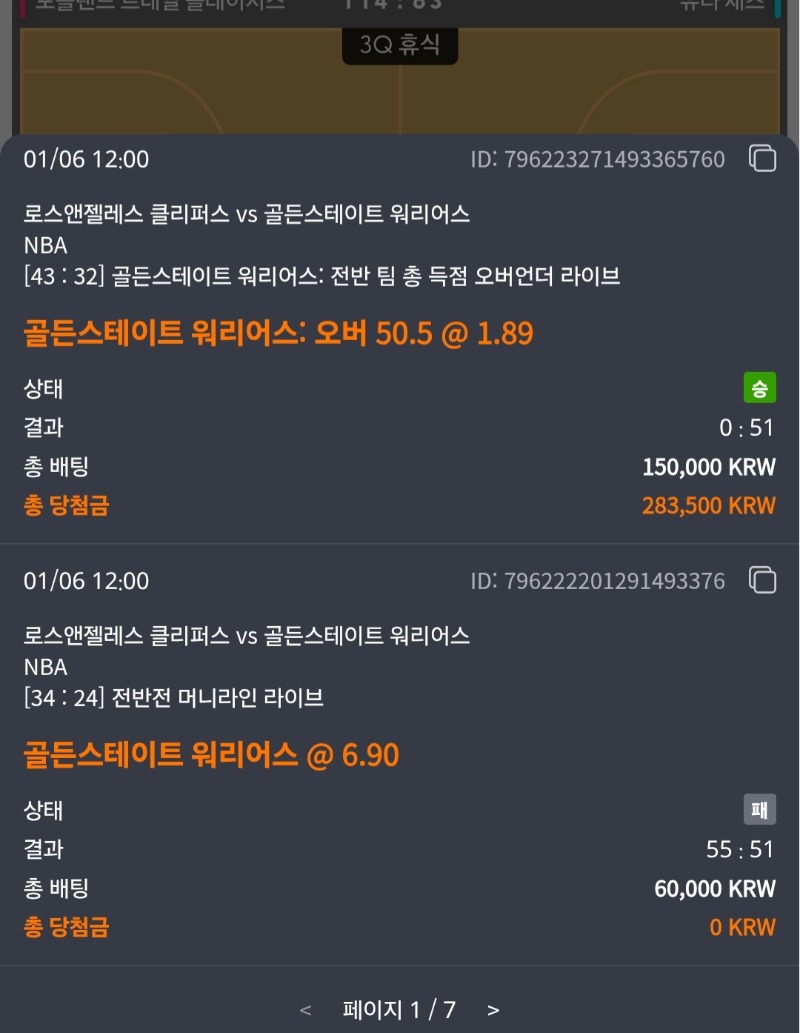Copy the bet ID 796223271493365760

763,159
